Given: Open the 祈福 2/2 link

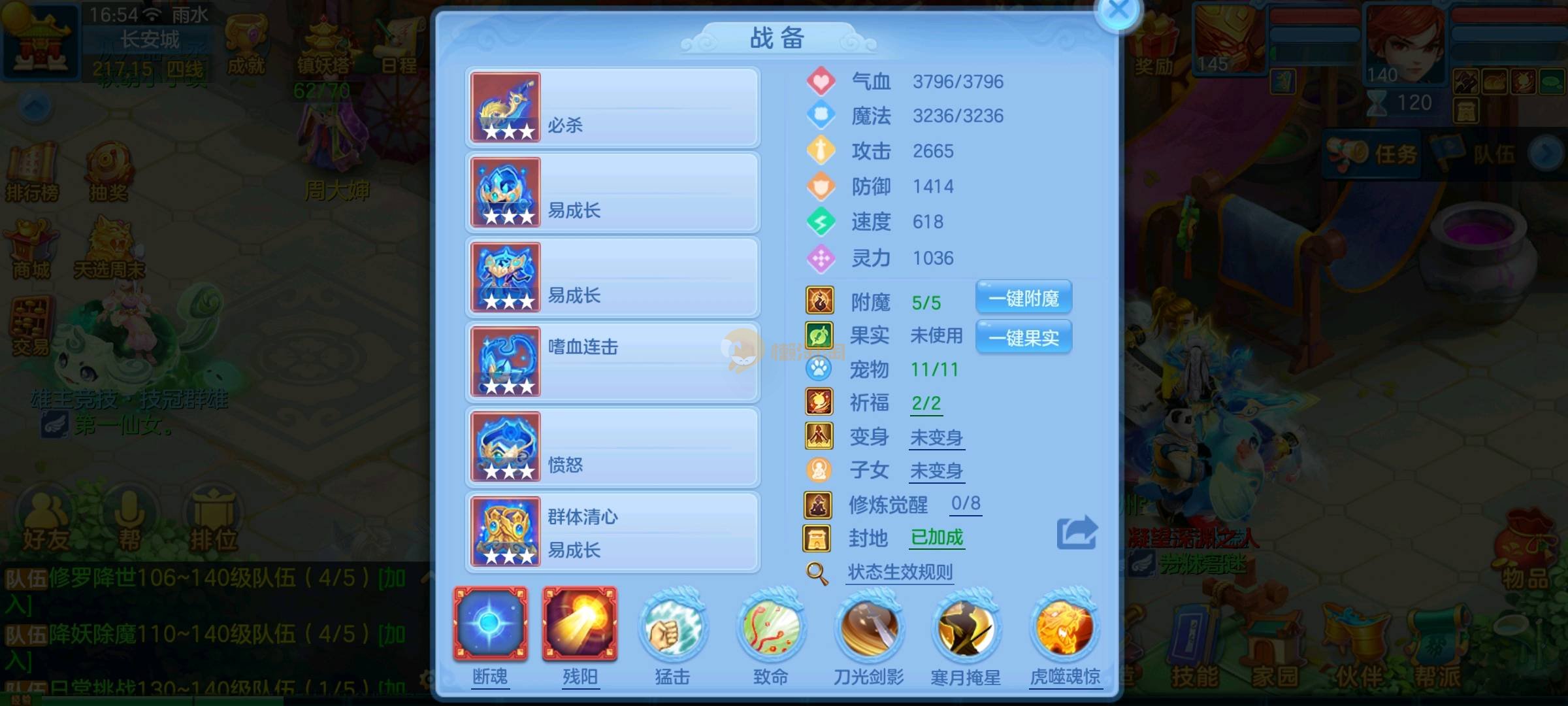Looking at the screenshot, I should (926, 403).
